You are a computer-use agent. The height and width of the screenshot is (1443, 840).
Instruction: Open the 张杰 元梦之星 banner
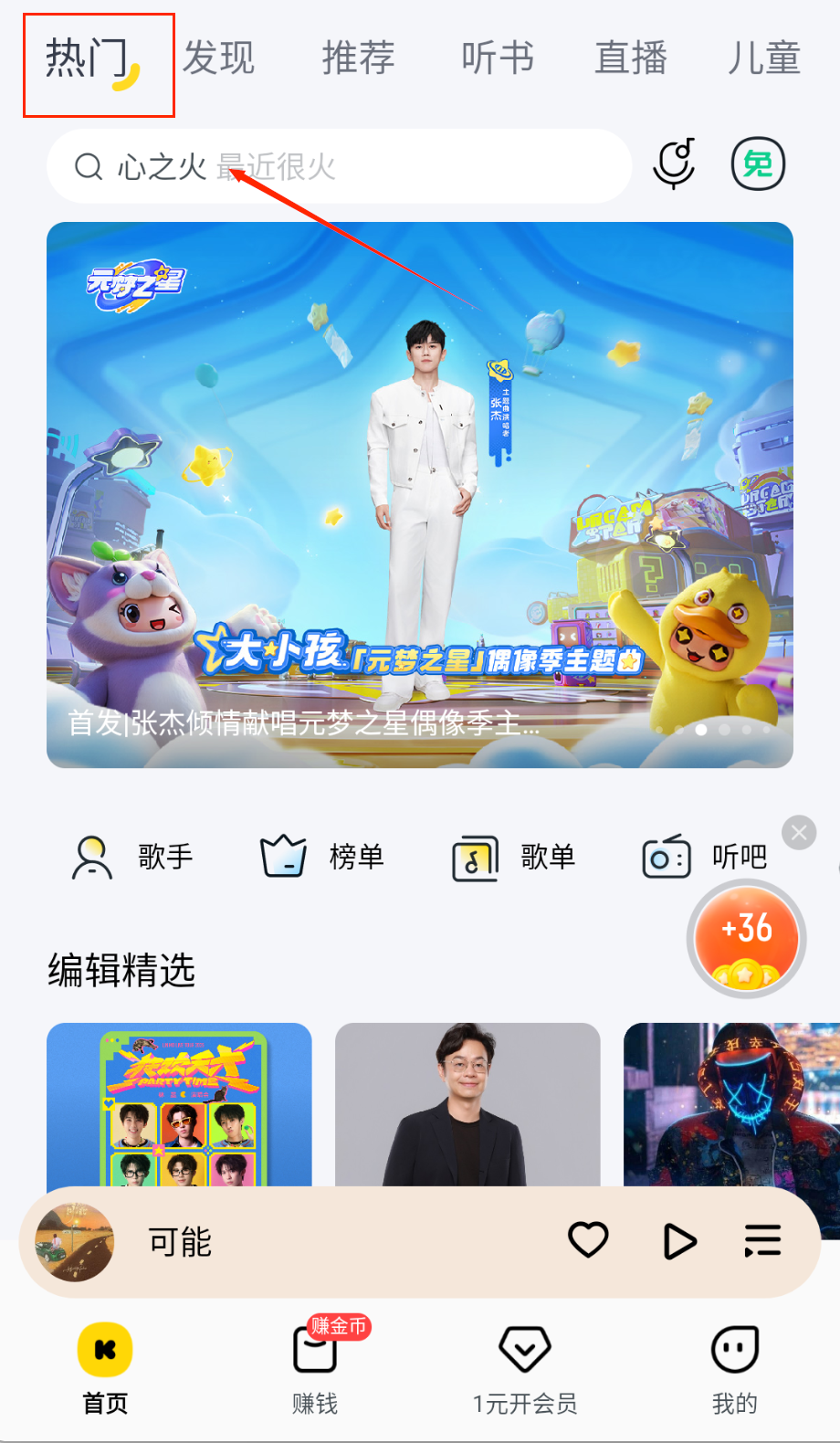[420, 494]
